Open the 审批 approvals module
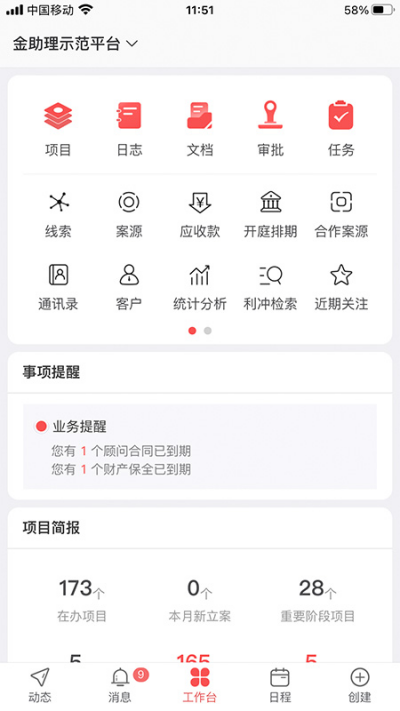 271,129
